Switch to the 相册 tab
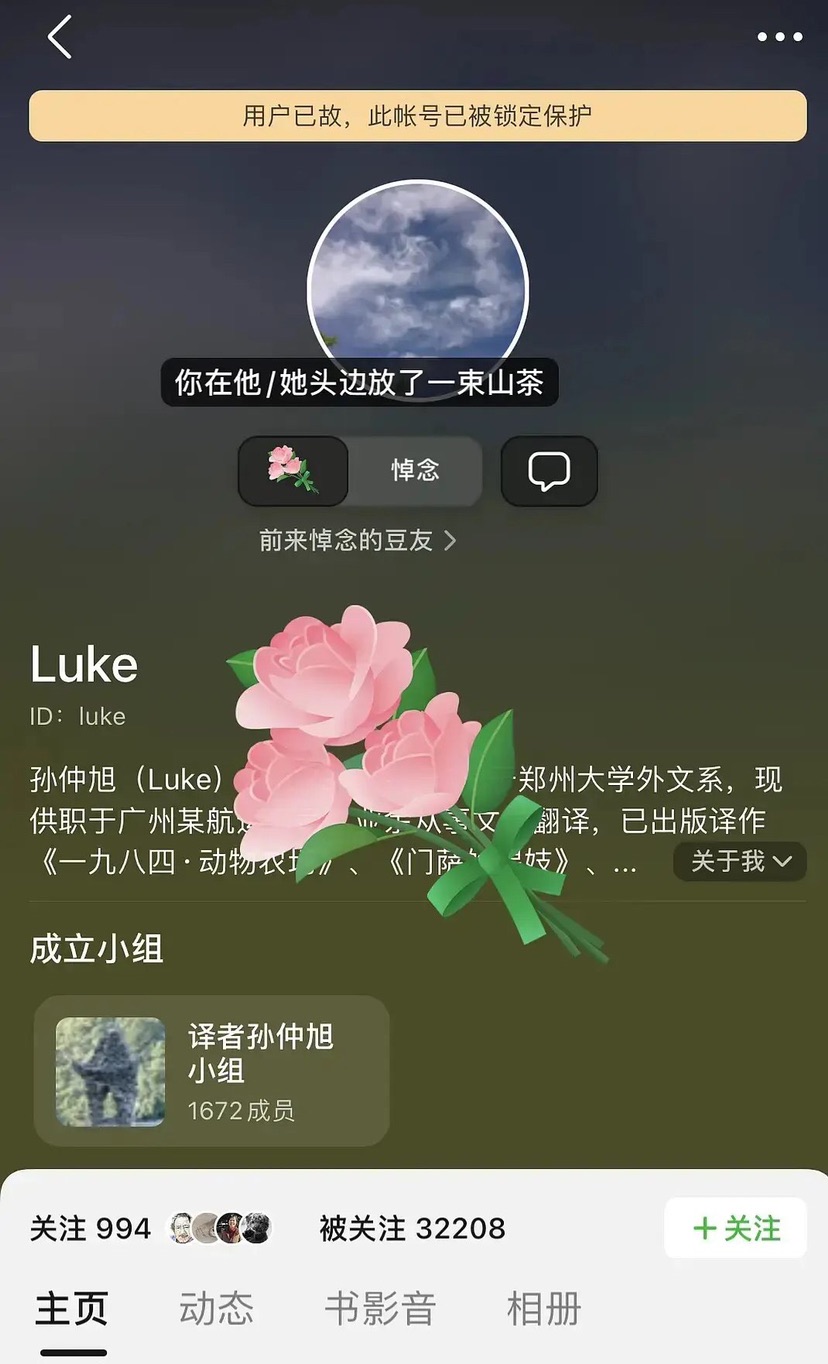 [x=544, y=1309]
